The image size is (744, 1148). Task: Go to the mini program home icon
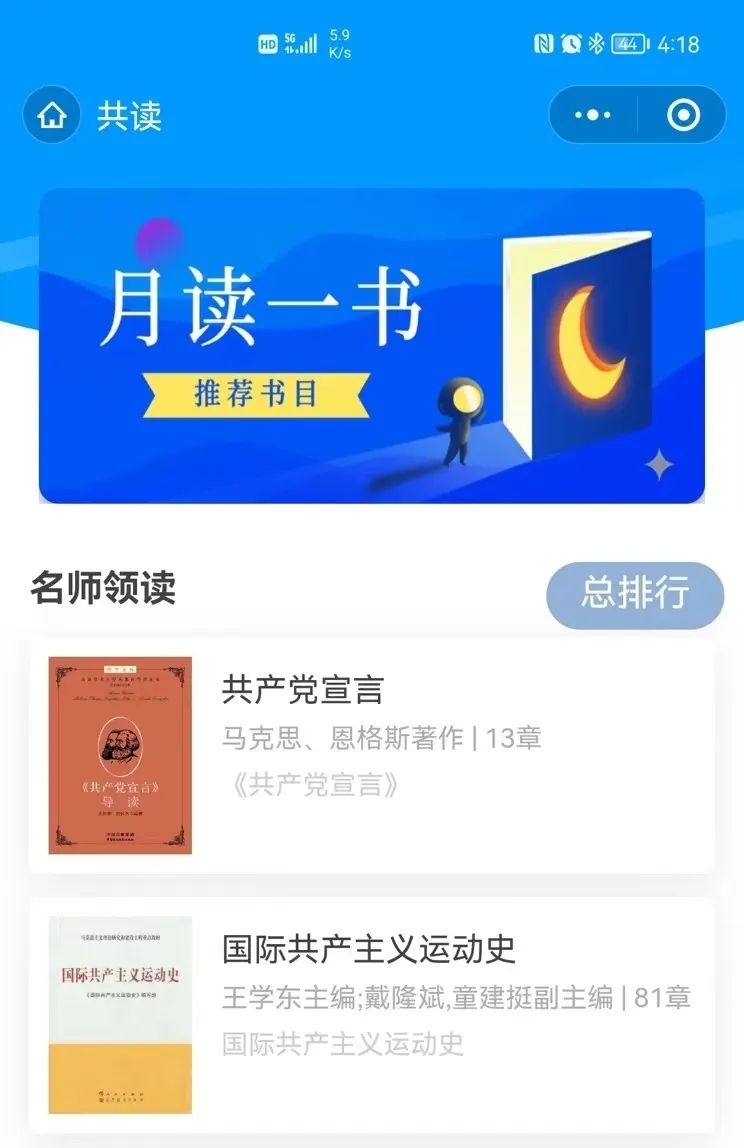(x=51, y=116)
